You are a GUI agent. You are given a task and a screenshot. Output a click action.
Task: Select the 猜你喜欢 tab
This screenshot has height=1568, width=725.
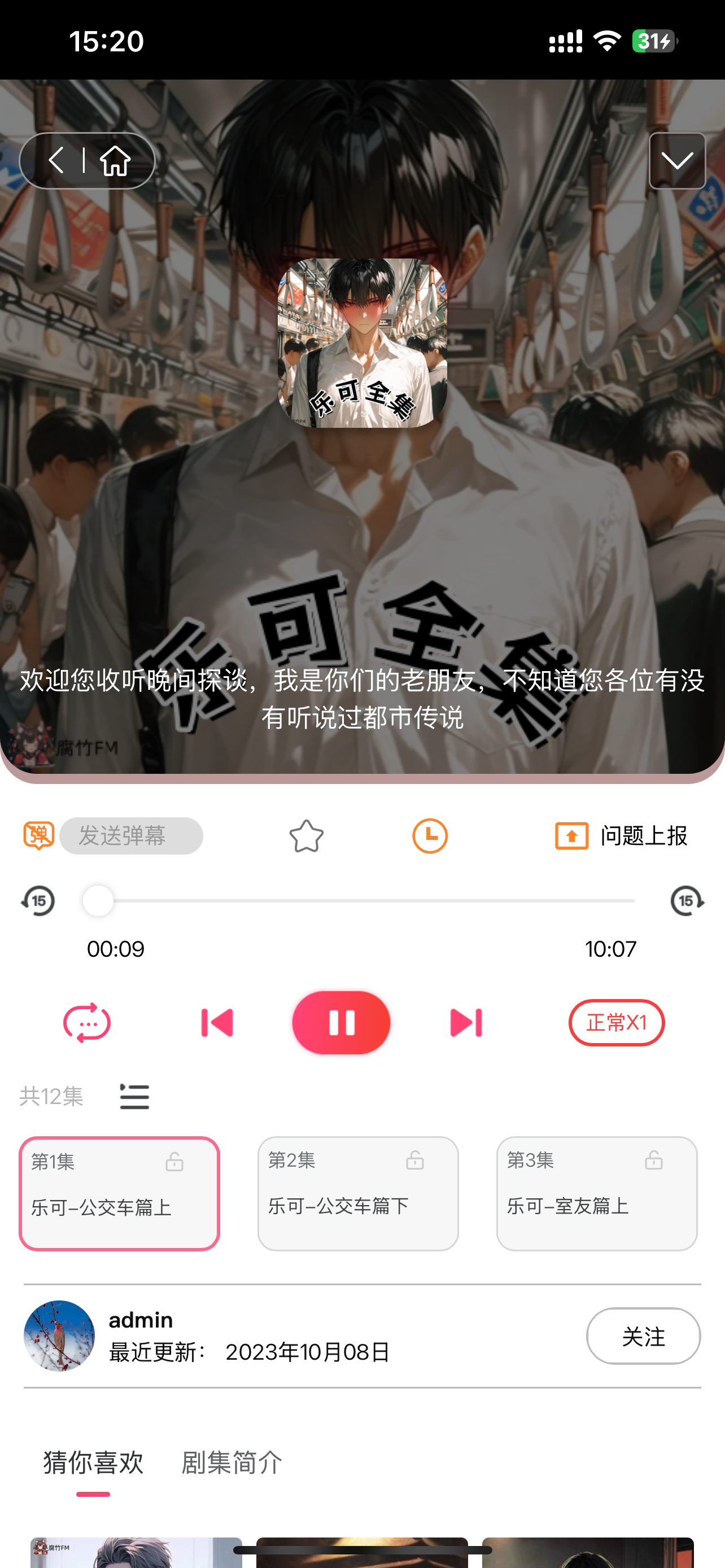(93, 1462)
